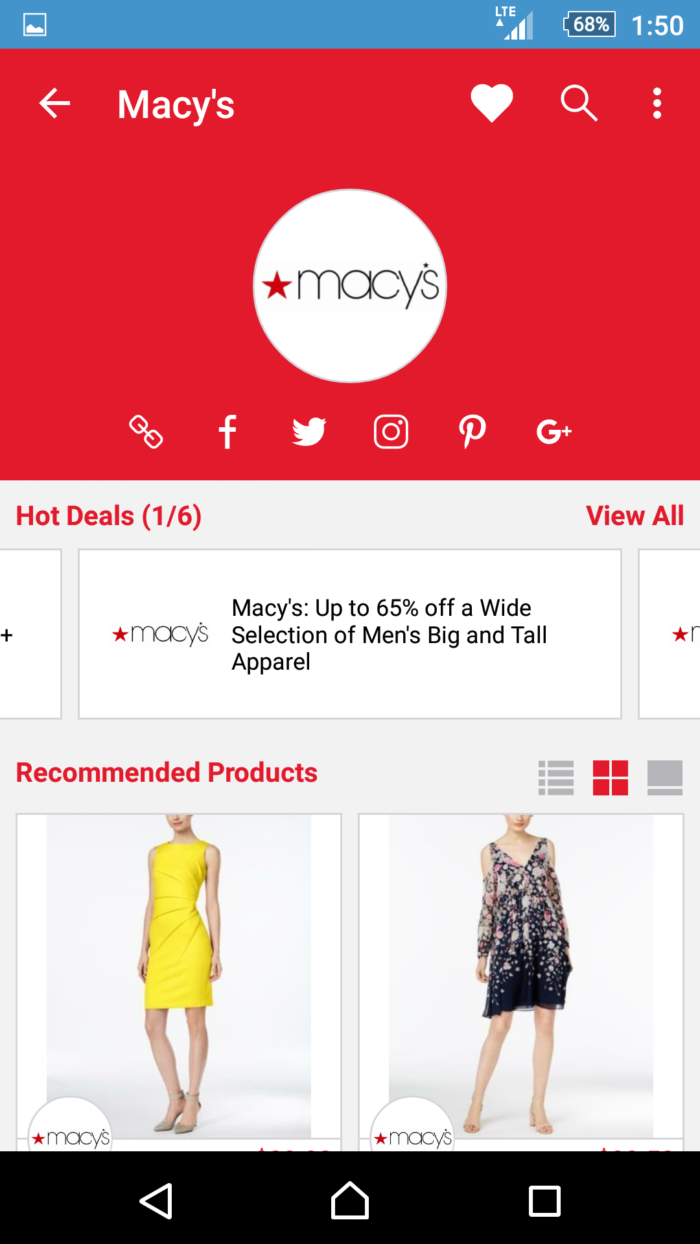The height and width of the screenshot is (1244, 700).
Task: Open Macy's Instagram profile
Action: pyautogui.click(x=391, y=432)
